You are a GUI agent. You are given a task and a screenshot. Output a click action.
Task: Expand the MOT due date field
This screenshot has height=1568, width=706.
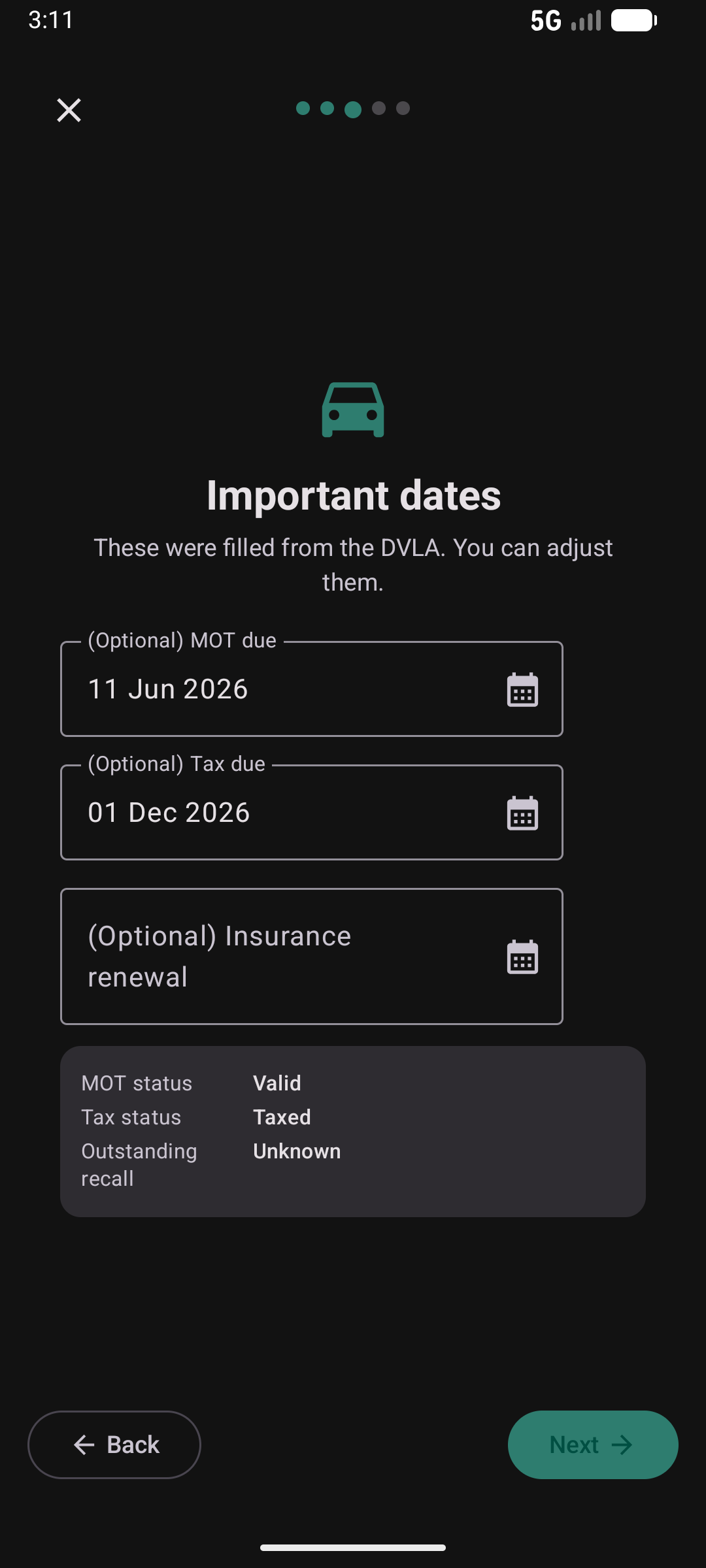pyautogui.click(x=261, y=688)
